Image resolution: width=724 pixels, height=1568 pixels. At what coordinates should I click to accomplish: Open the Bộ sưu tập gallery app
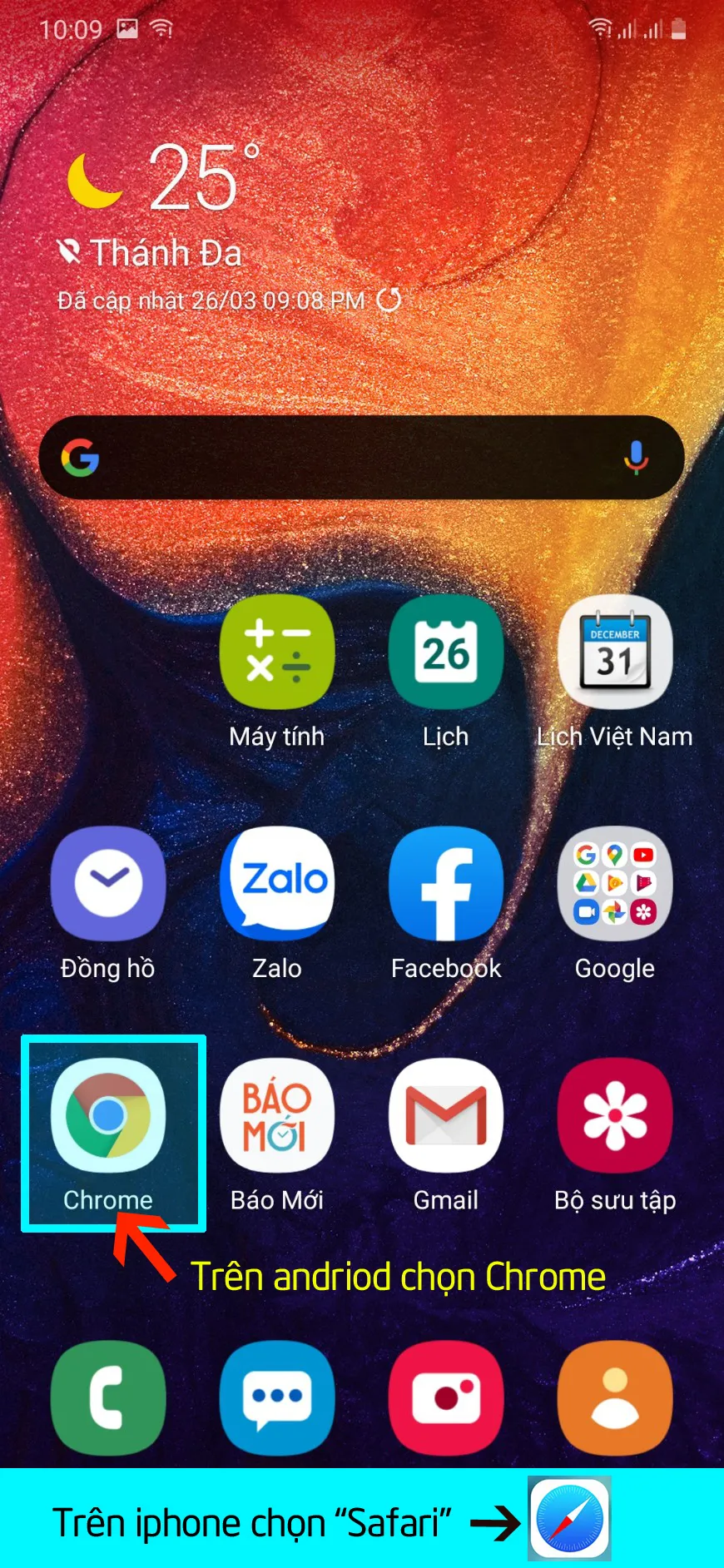[615, 1115]
